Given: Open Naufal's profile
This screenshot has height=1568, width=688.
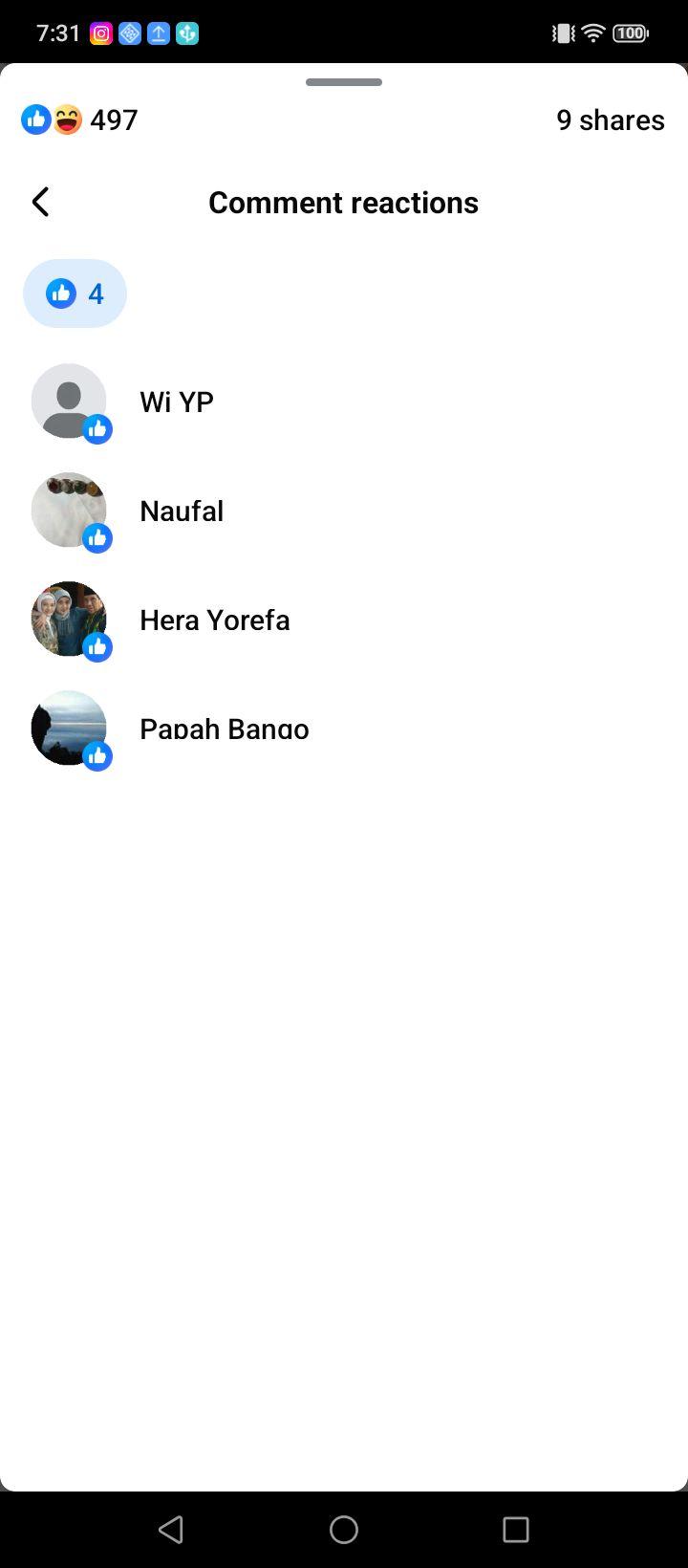Looking at the screenshot, I should 344,511.
